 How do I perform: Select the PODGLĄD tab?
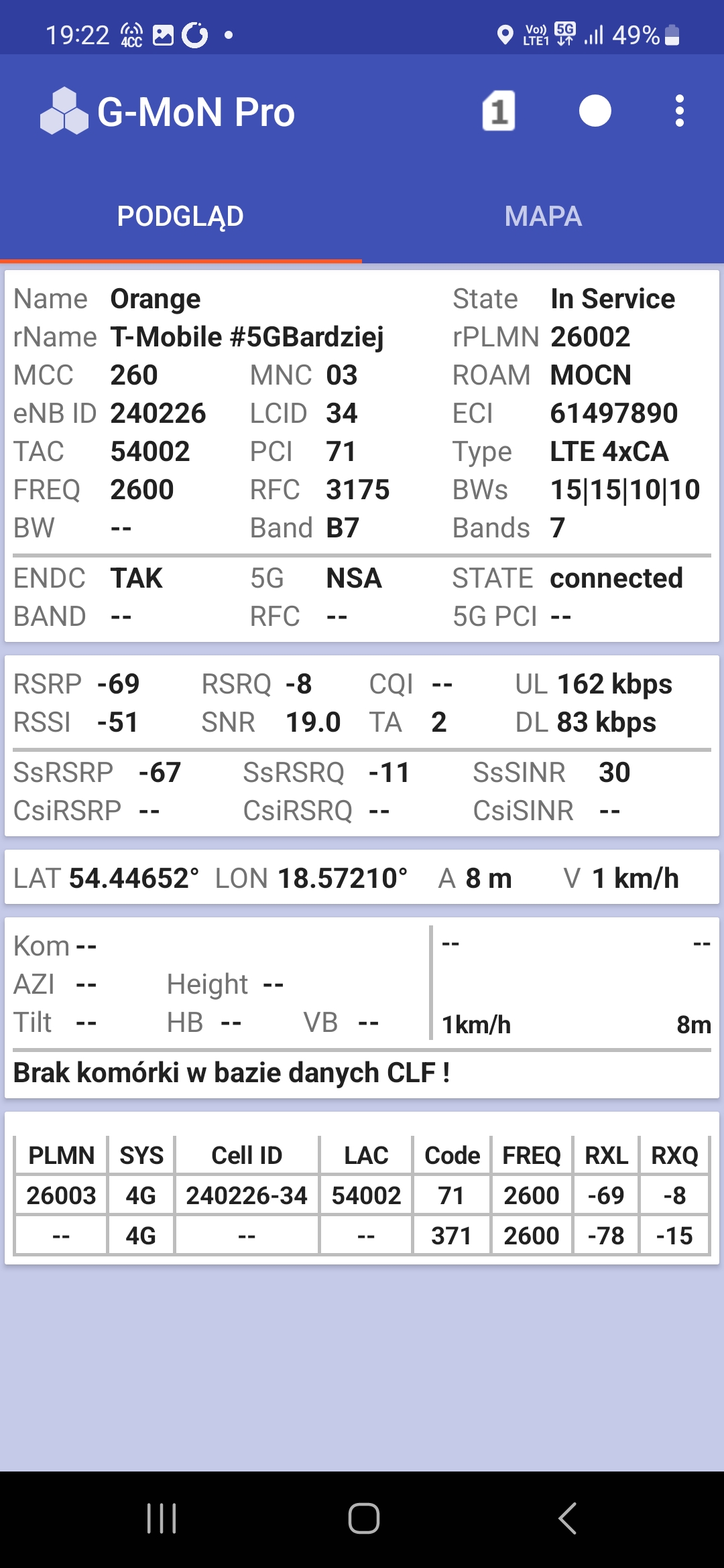(x=180, y=216)
